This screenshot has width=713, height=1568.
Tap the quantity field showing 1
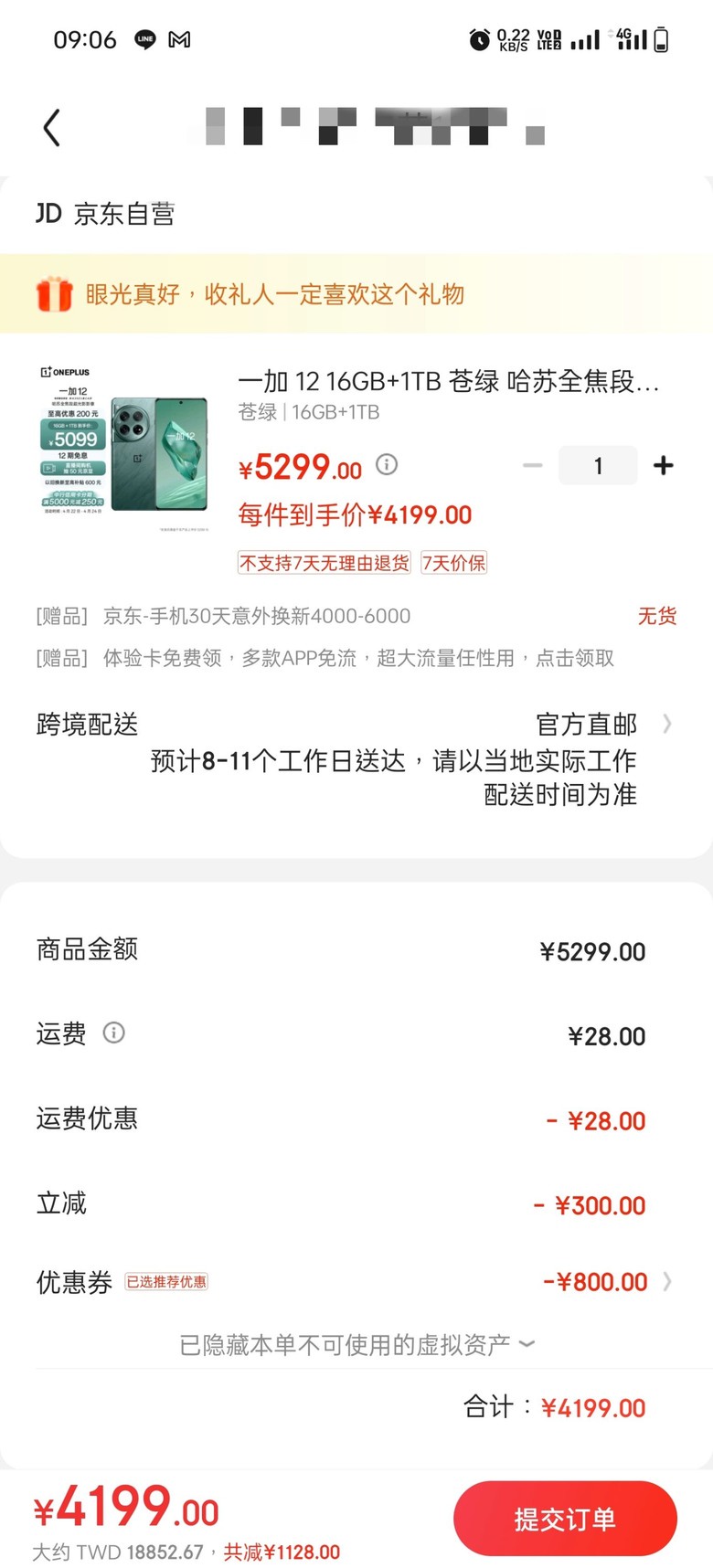(598, 466)
